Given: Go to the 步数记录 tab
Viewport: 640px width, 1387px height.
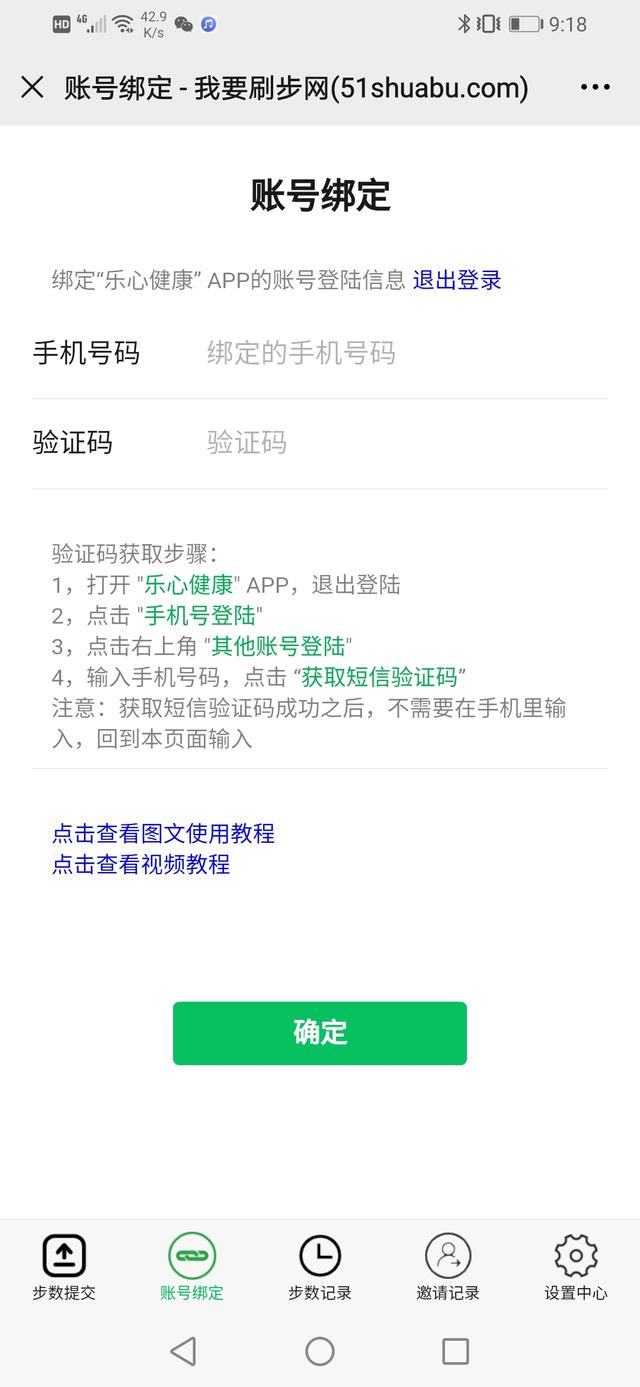Looking at the screenshot, I should [320, 1268].
